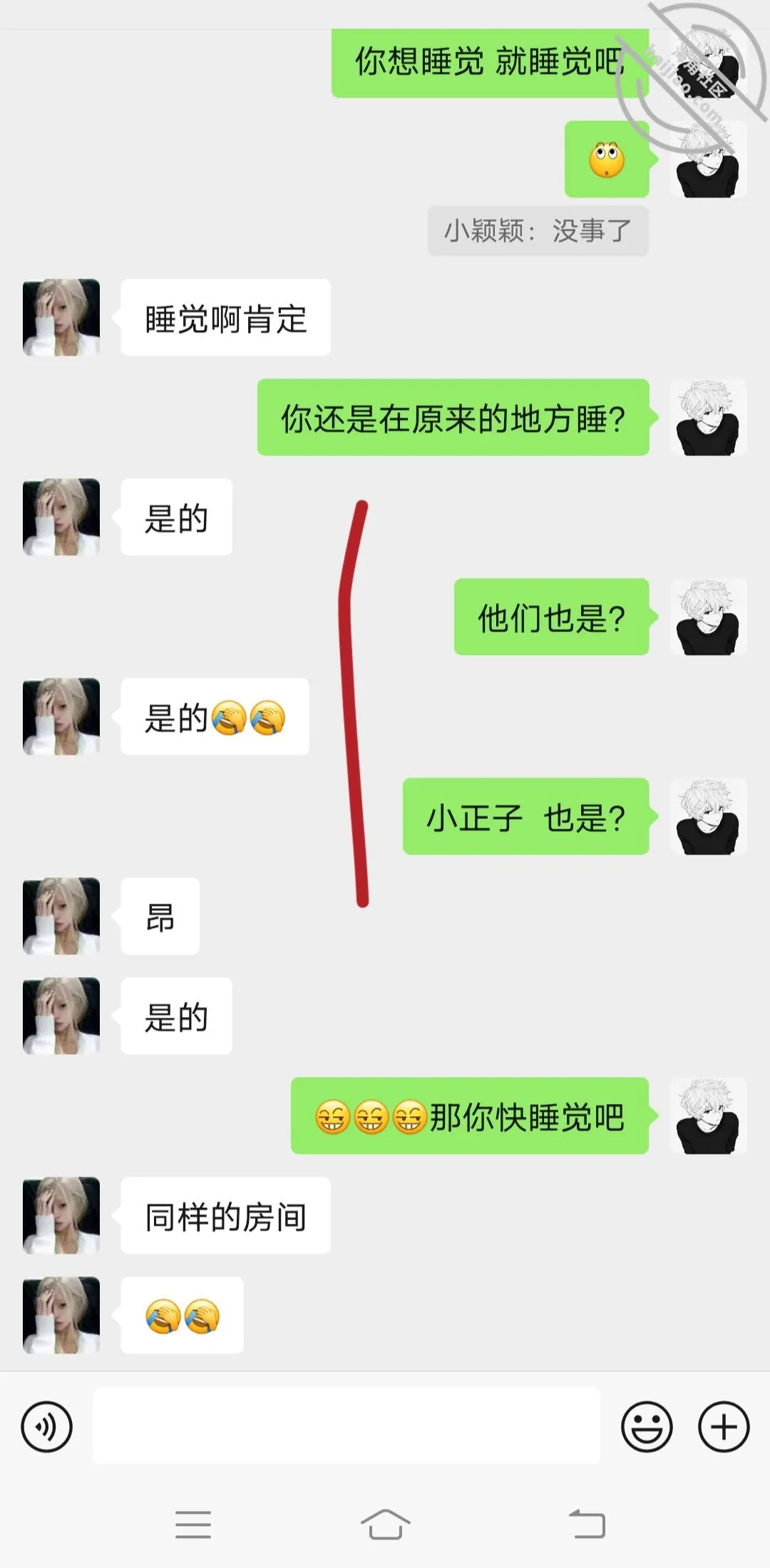Screen dimensions: 770x1568
Task: Open the emoji sticker panel
Action: click(647, 1426)
